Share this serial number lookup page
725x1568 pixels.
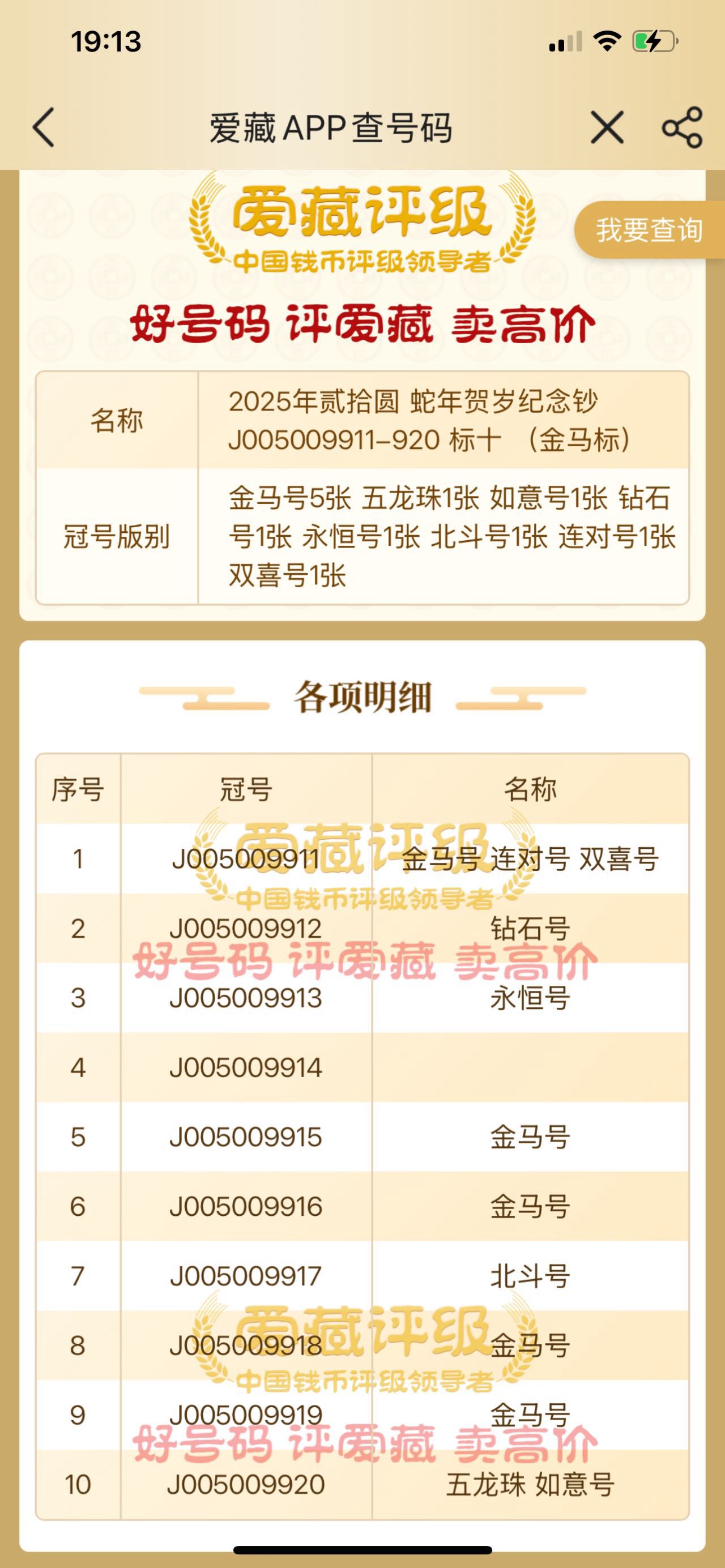click(x=682, y=128)
